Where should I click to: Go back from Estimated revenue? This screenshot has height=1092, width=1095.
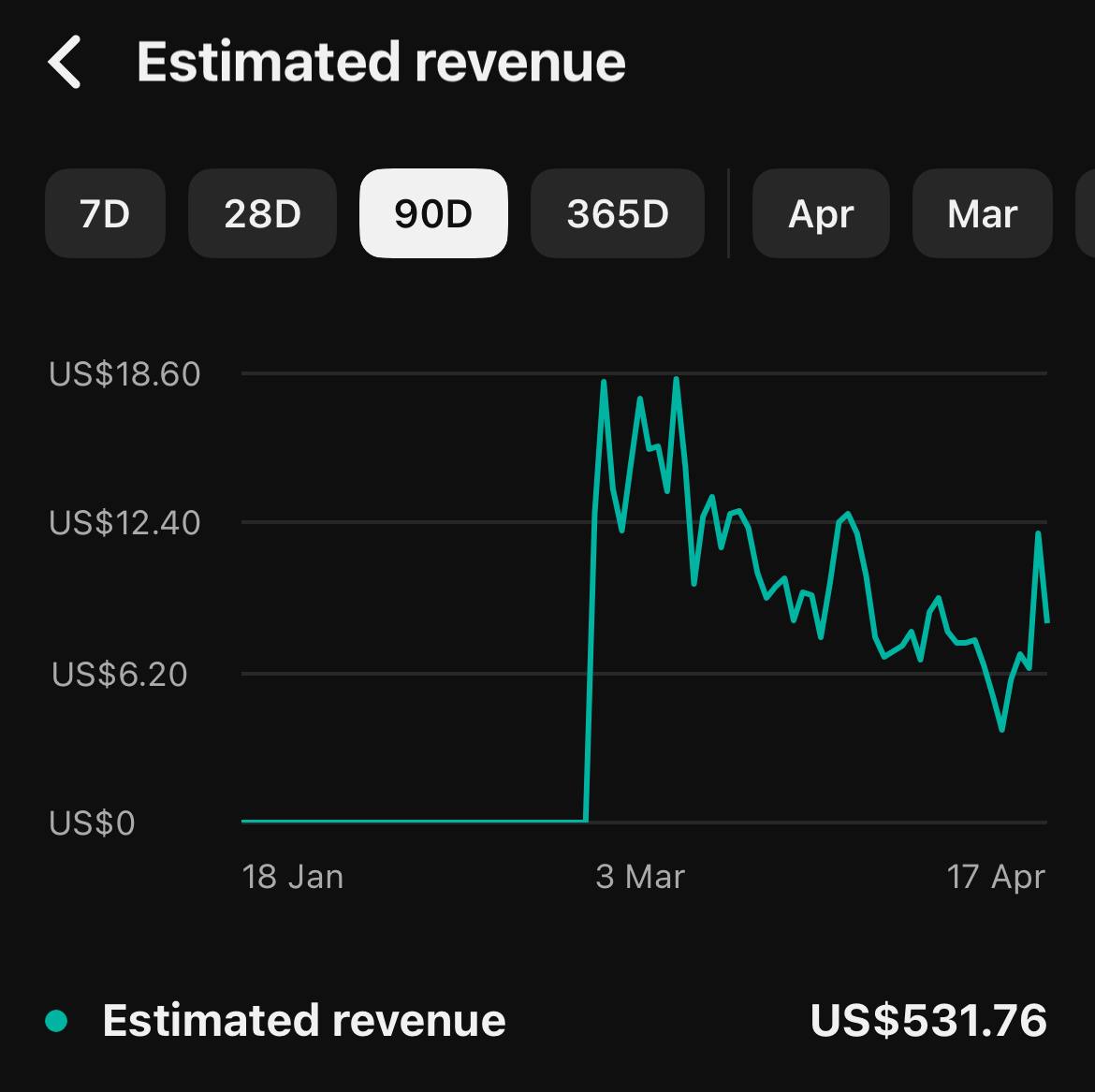click(65, 63)
